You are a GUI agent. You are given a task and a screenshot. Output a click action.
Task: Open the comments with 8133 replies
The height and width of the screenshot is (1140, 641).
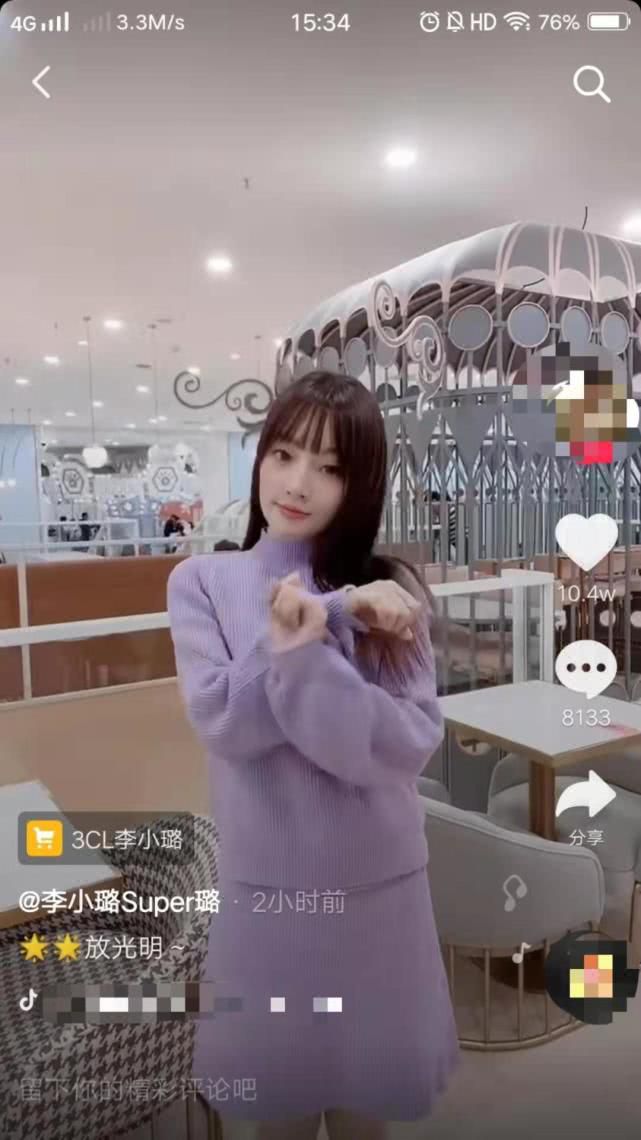click(586, 670)
